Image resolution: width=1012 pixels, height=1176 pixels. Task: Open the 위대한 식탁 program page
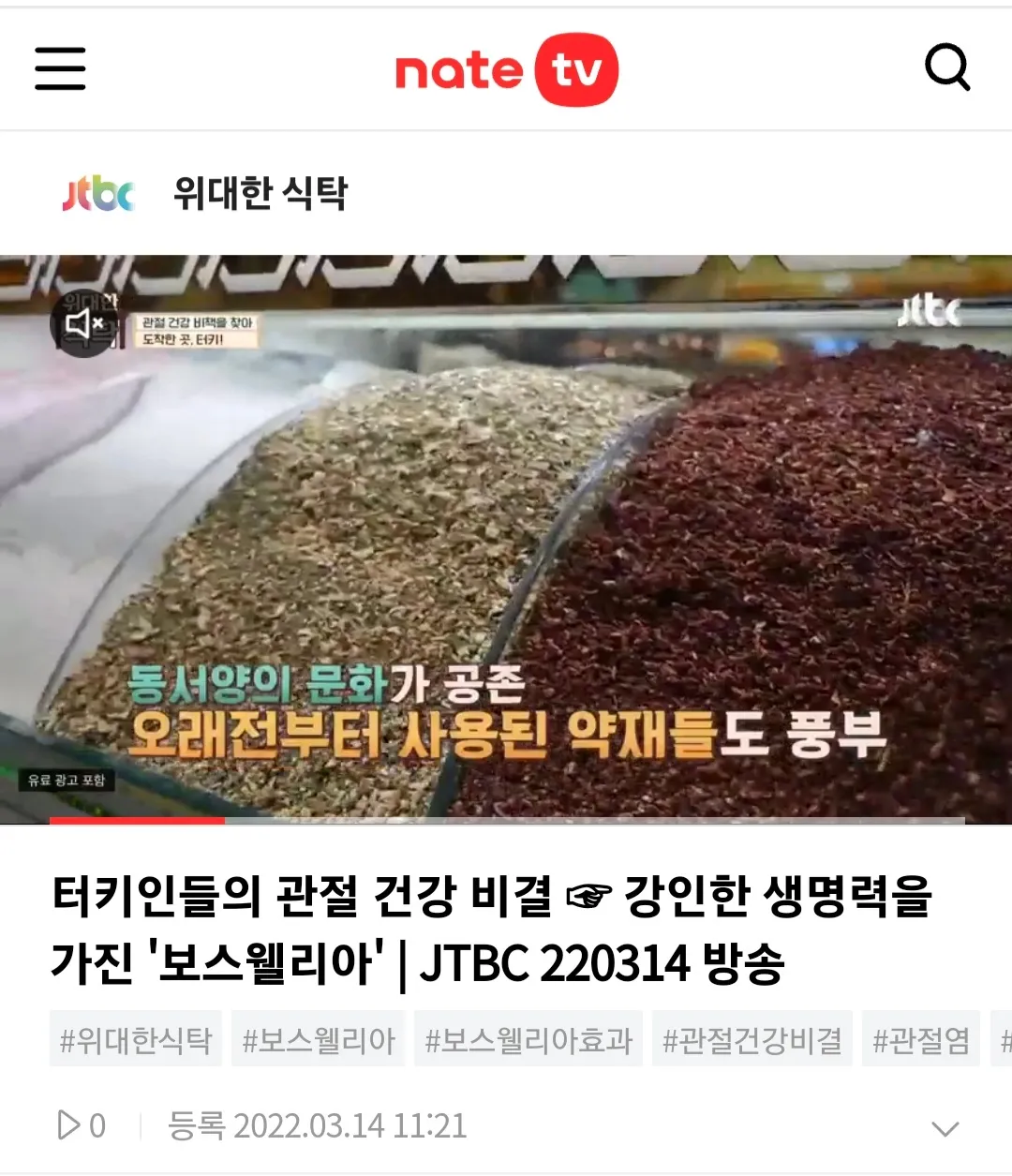(x=262, y=195)
